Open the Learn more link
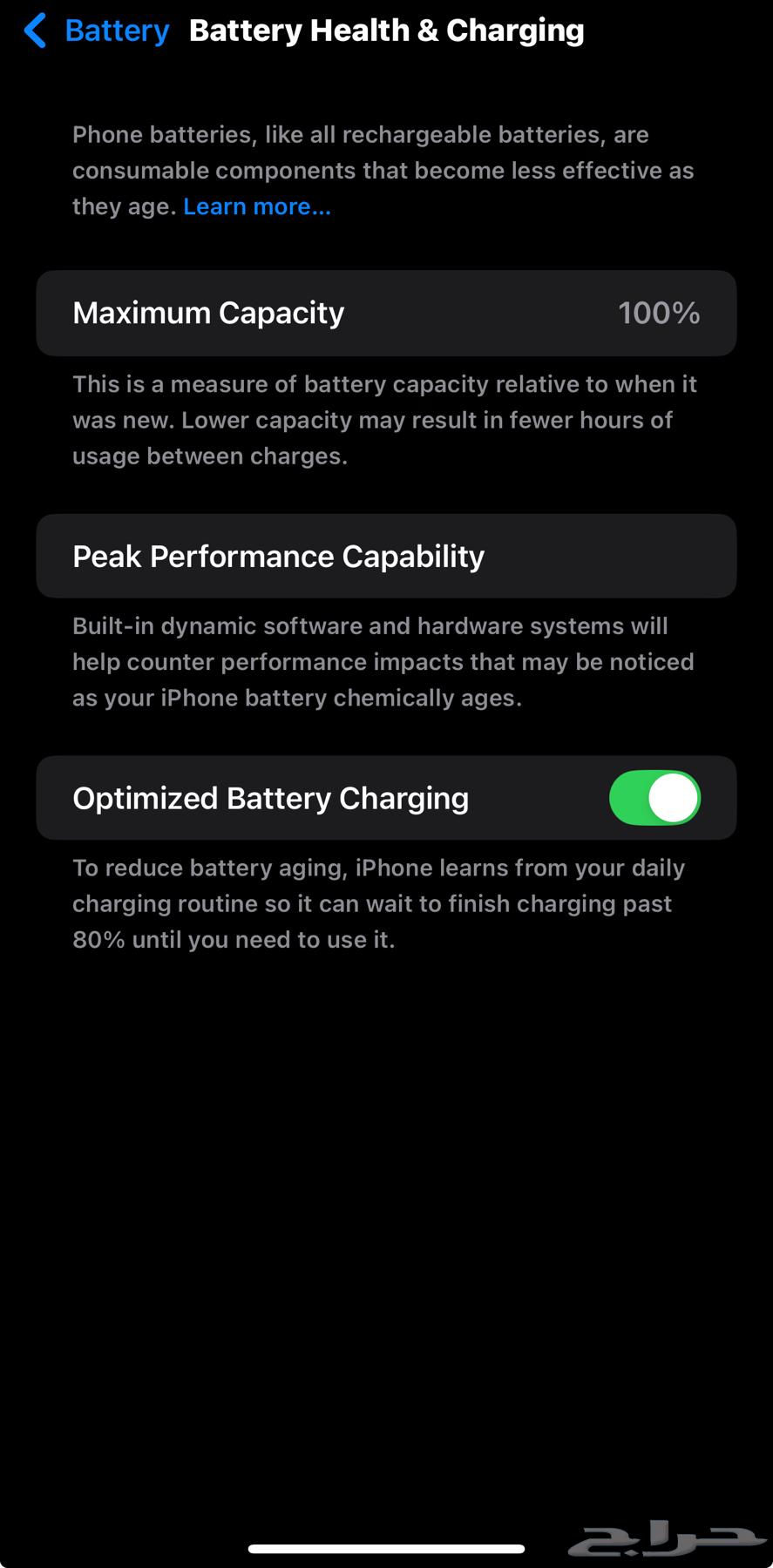773x1568 pixels. click(256, 206)
